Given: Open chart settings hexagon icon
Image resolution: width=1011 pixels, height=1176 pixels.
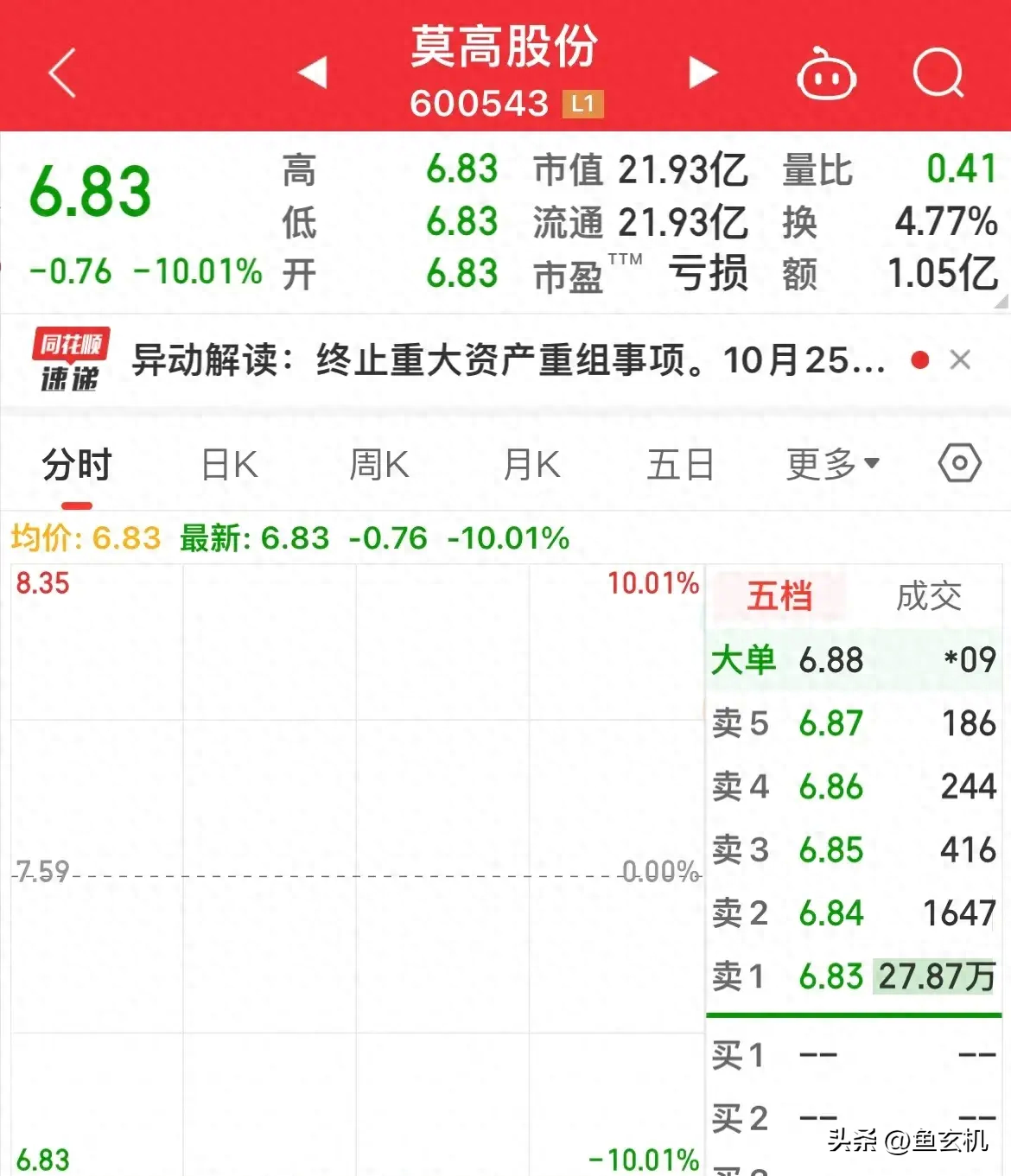Looking at the screenshot, I should pyautogui.click(x=959, y=464).
